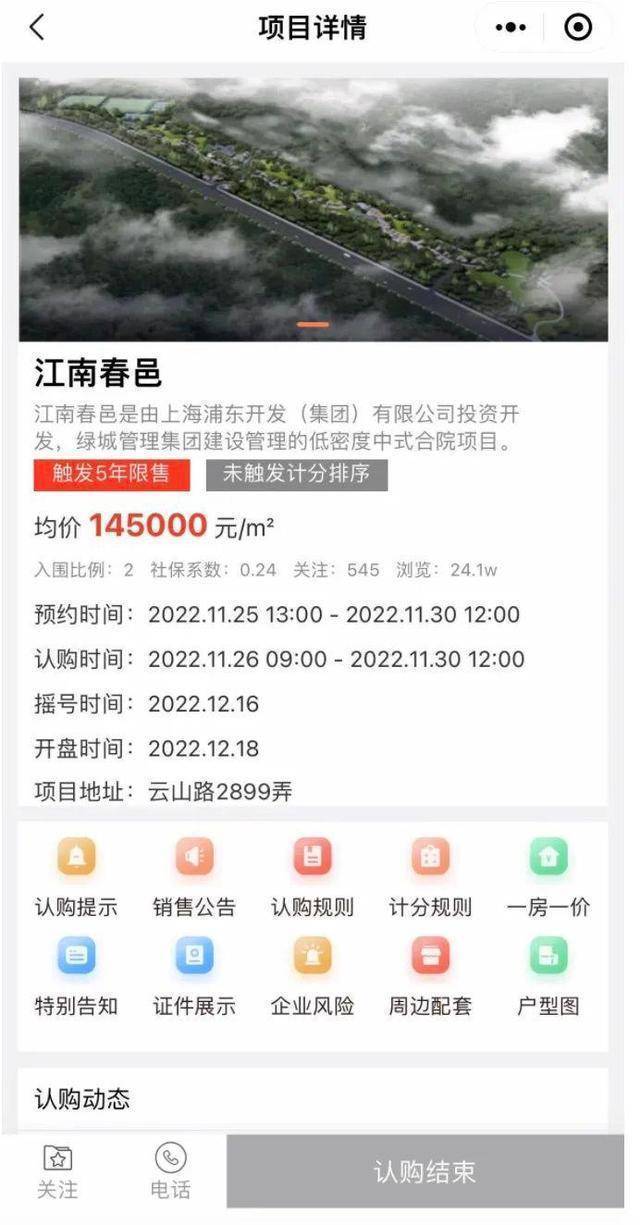
Task: Explore 周边配套
Action: 430,976
